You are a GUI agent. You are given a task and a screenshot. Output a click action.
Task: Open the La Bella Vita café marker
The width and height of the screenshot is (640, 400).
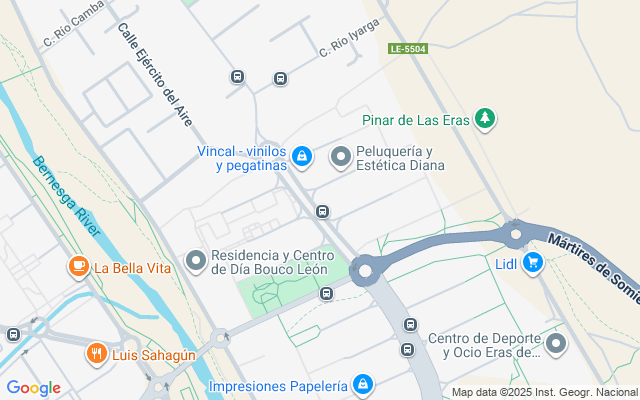click(x=77, y=267)
